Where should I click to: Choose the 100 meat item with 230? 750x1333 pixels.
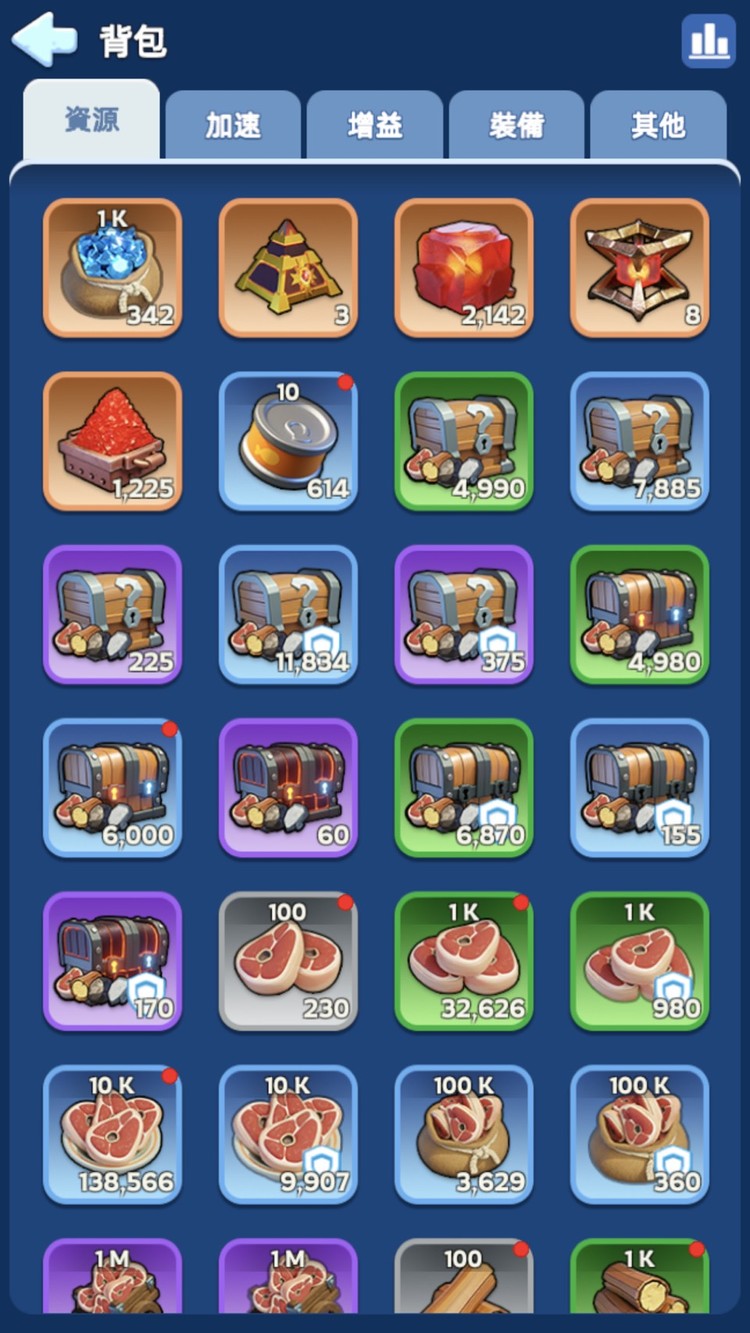288,961
